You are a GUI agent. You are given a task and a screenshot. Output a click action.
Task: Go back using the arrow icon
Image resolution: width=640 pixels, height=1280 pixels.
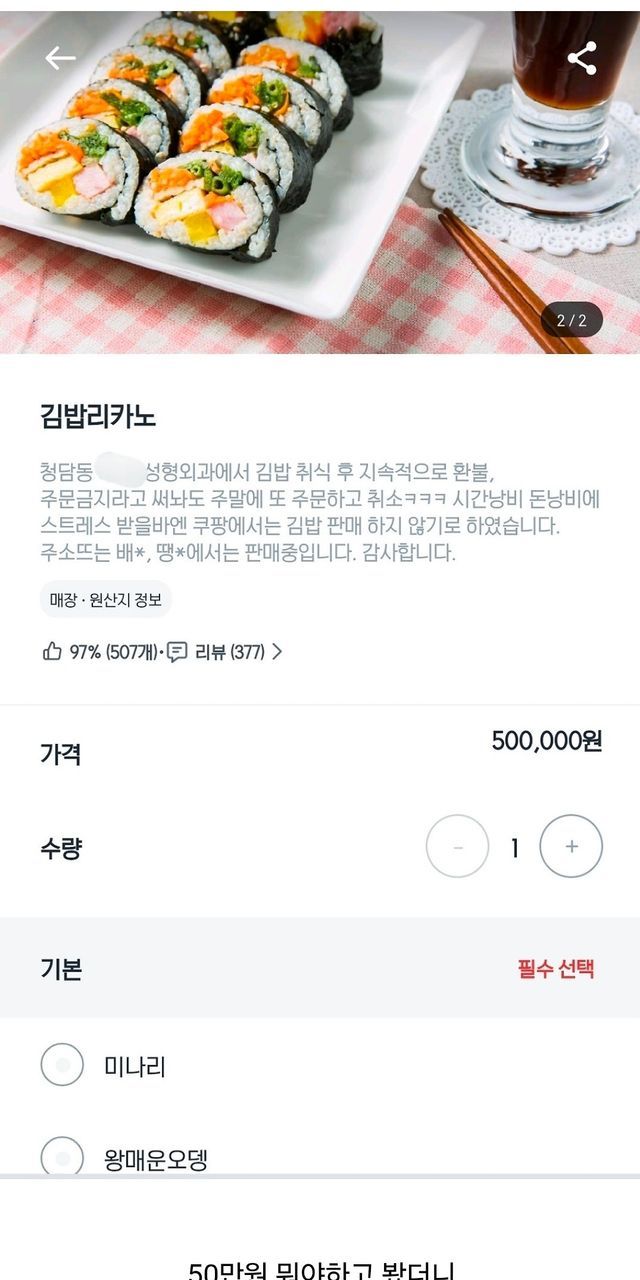(x=60, y=59)
